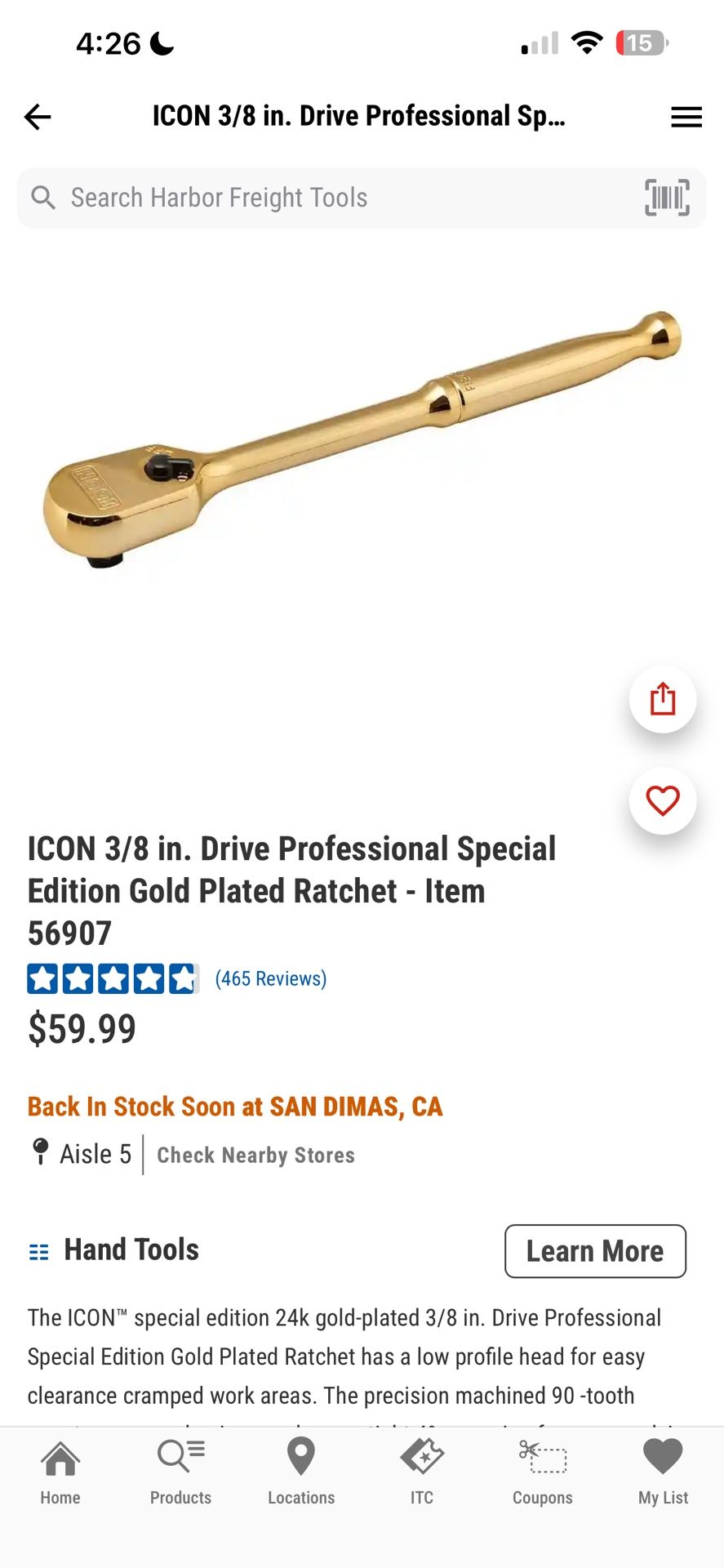
Task: Switch to the Home tab
Action: [x=60, y=1472]
